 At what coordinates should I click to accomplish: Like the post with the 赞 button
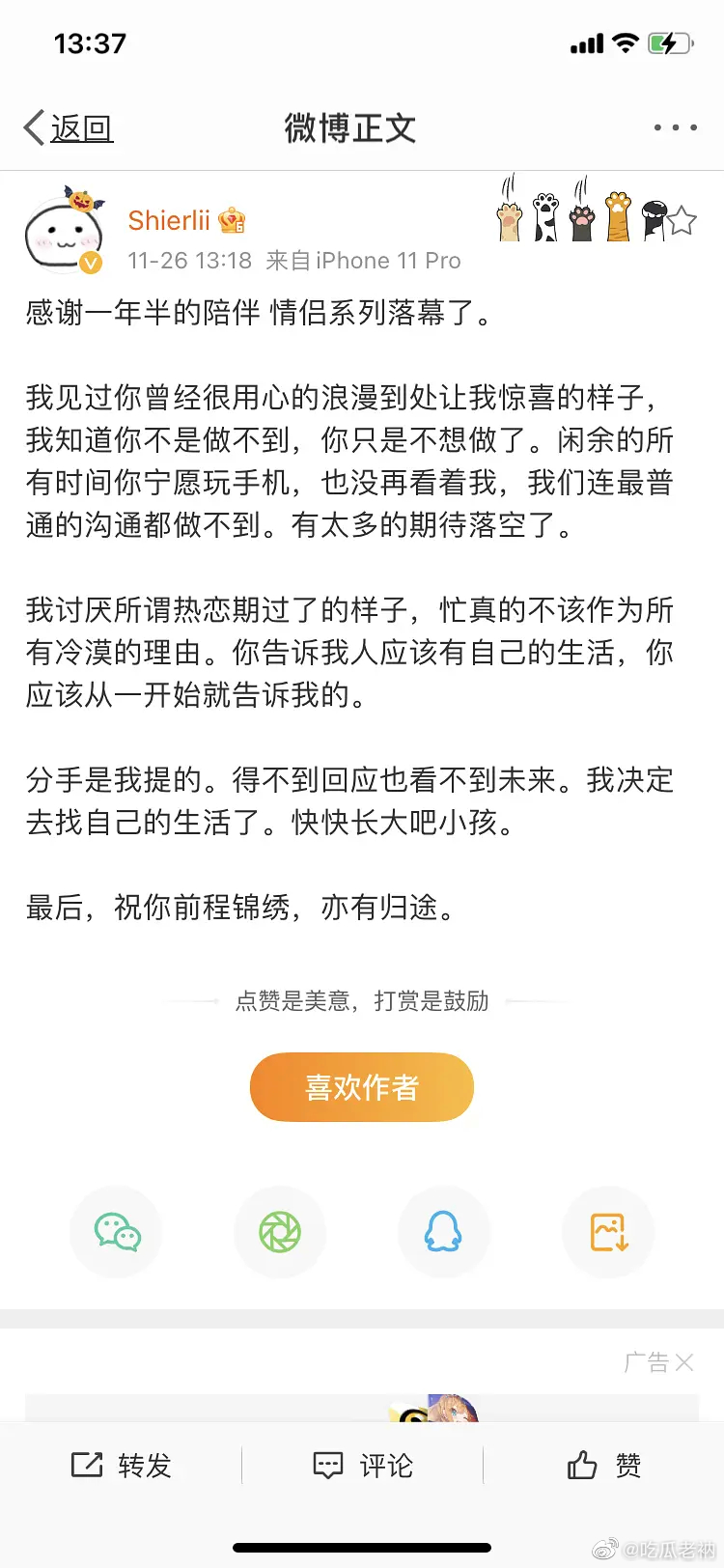point(604,1465)
